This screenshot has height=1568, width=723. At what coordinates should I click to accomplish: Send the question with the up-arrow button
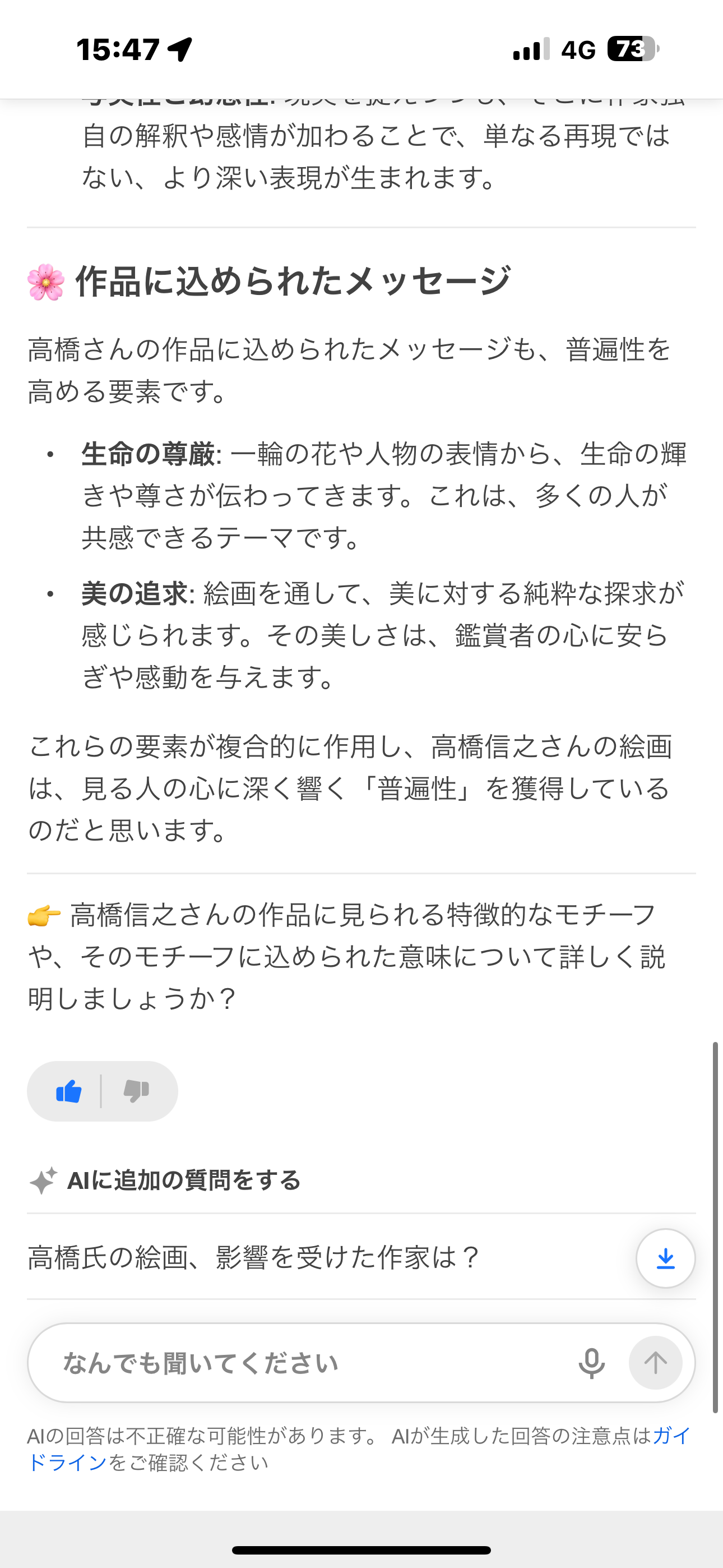click(655, 1363)
